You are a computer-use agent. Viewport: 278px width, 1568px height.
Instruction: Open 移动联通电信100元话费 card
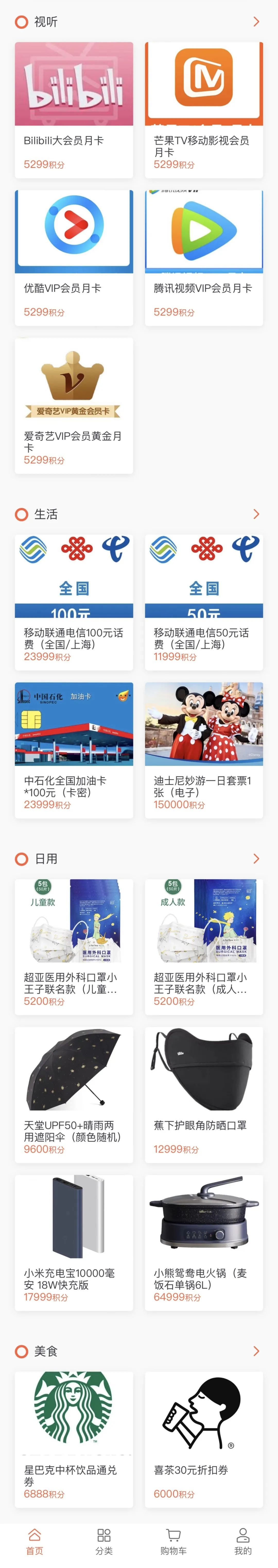pos(74,602)
